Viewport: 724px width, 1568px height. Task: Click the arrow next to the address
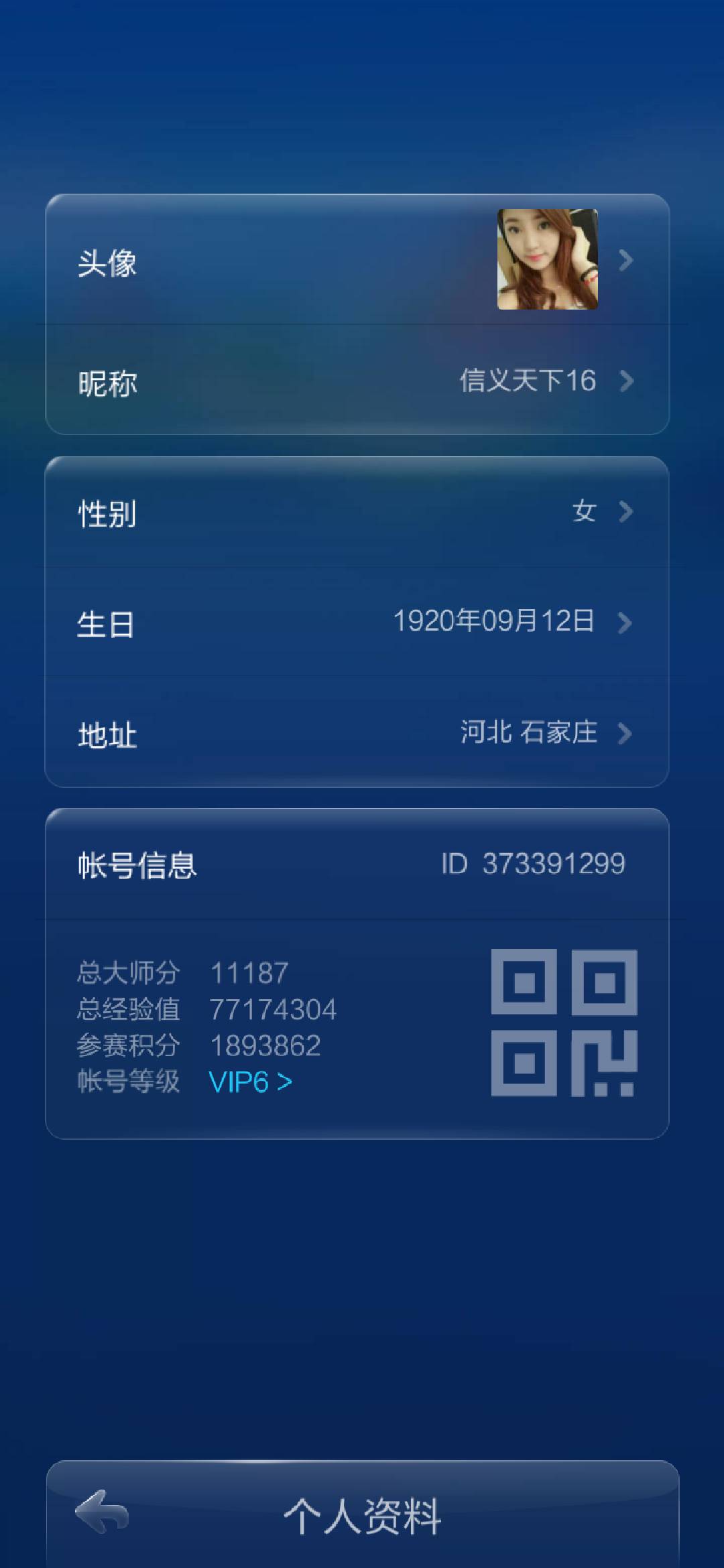click(x=626, y=733)
